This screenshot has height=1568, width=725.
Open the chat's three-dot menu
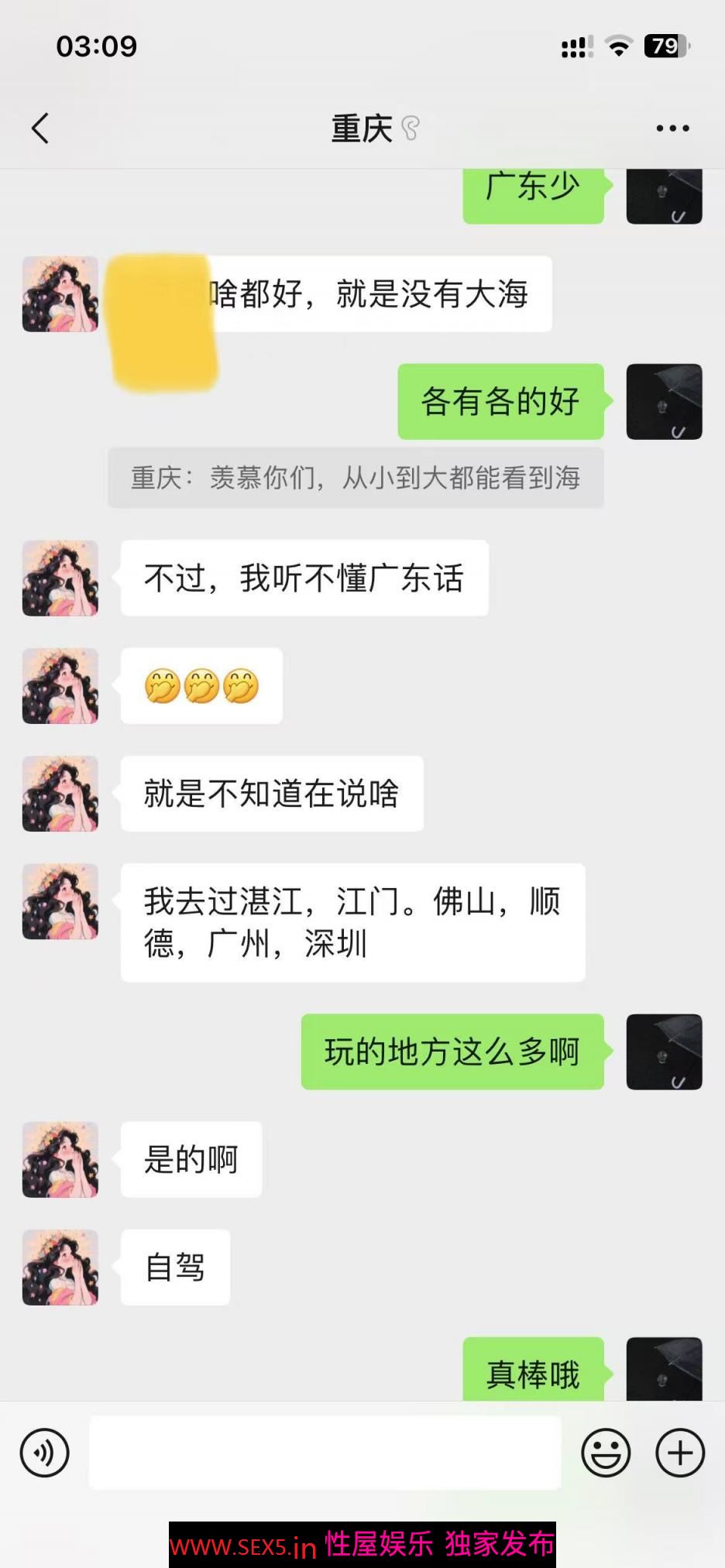[x=672, y=129]
